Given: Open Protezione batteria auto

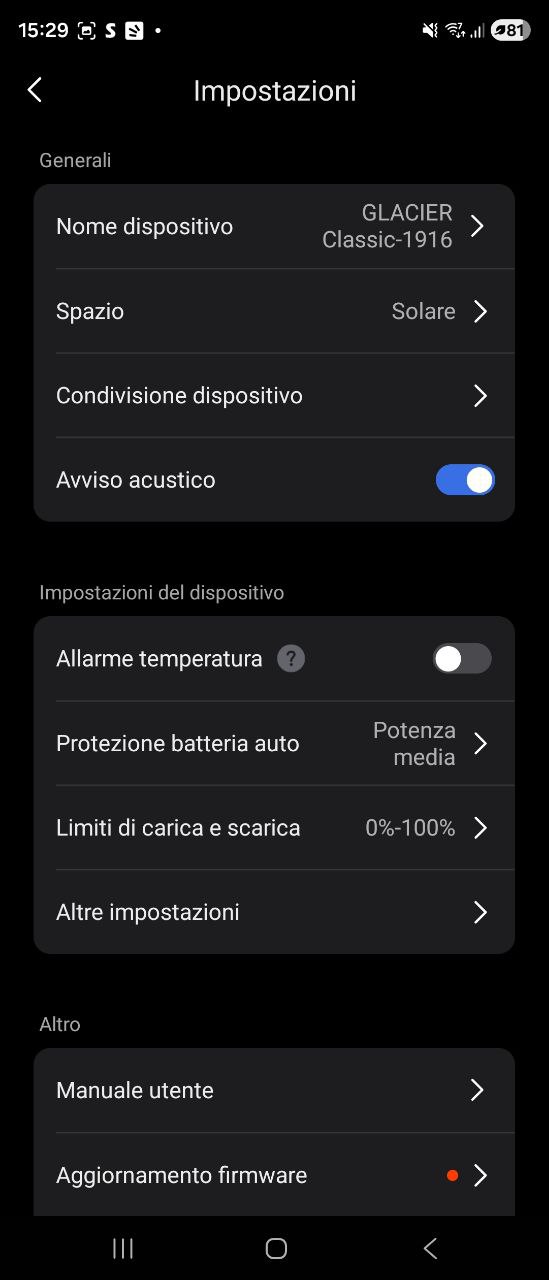Looking at the screenshot, I should pyautogui.click(x=274, y=743).
